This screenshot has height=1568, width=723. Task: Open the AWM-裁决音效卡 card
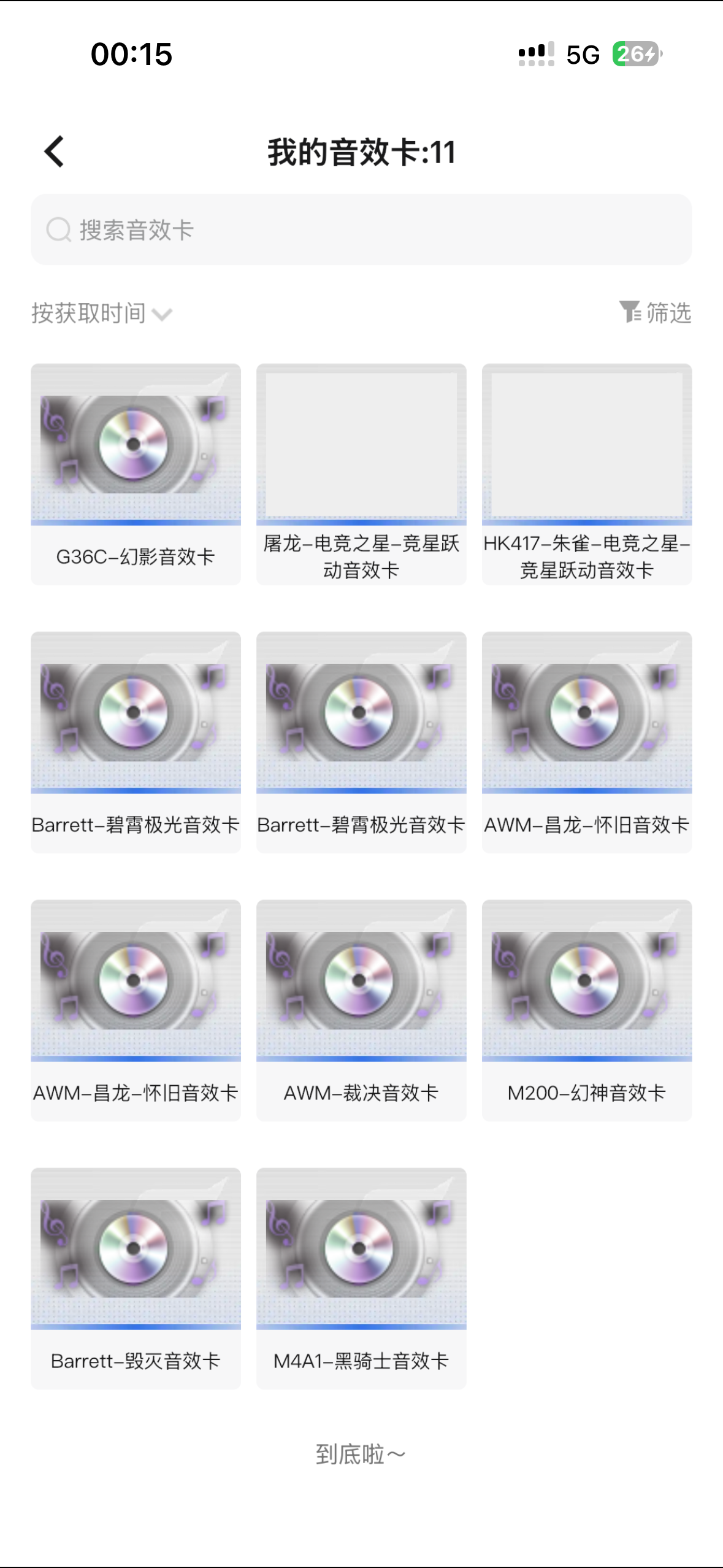coord(361,1009)
